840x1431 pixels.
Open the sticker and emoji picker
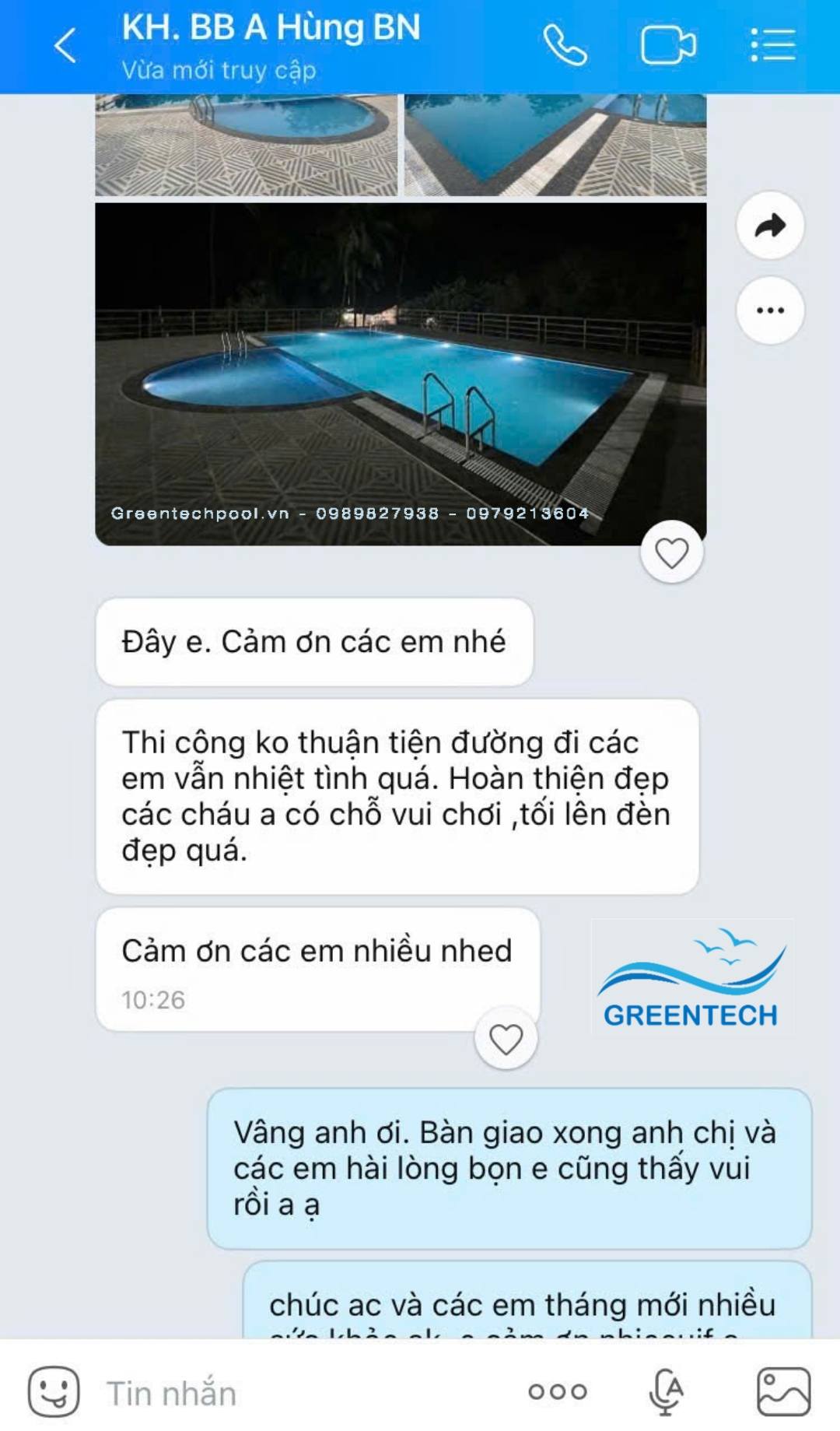click(54, 1391)
